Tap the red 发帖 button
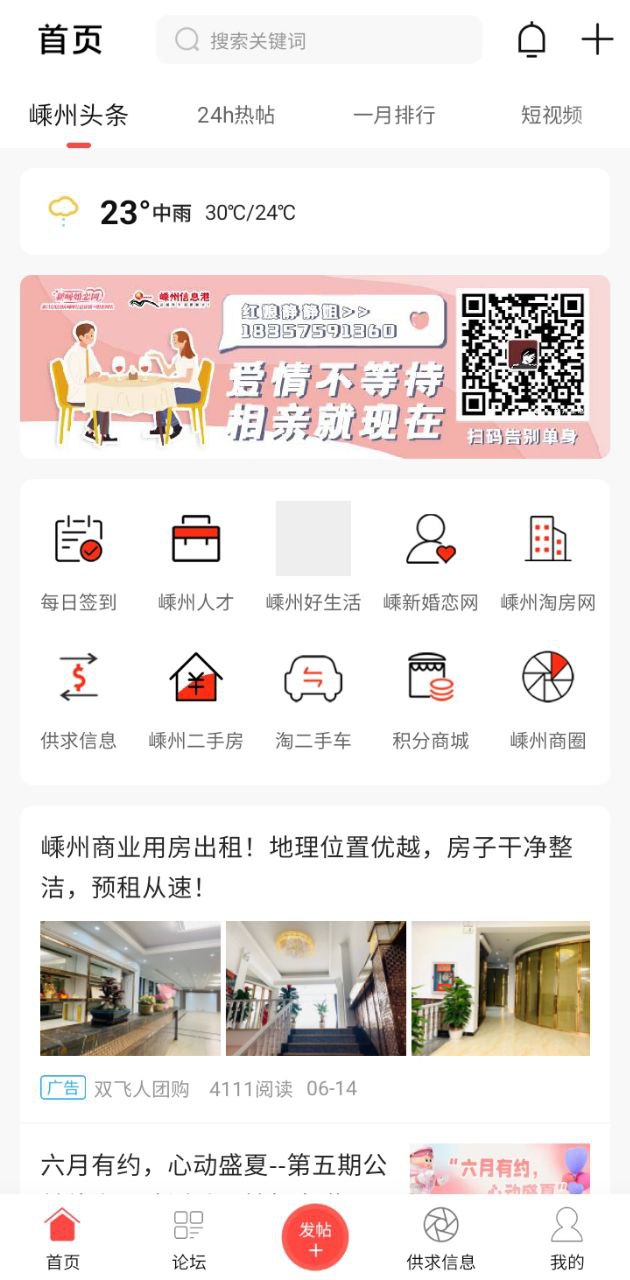This screenshot has height=1280, width=630. click(315, 1237)
